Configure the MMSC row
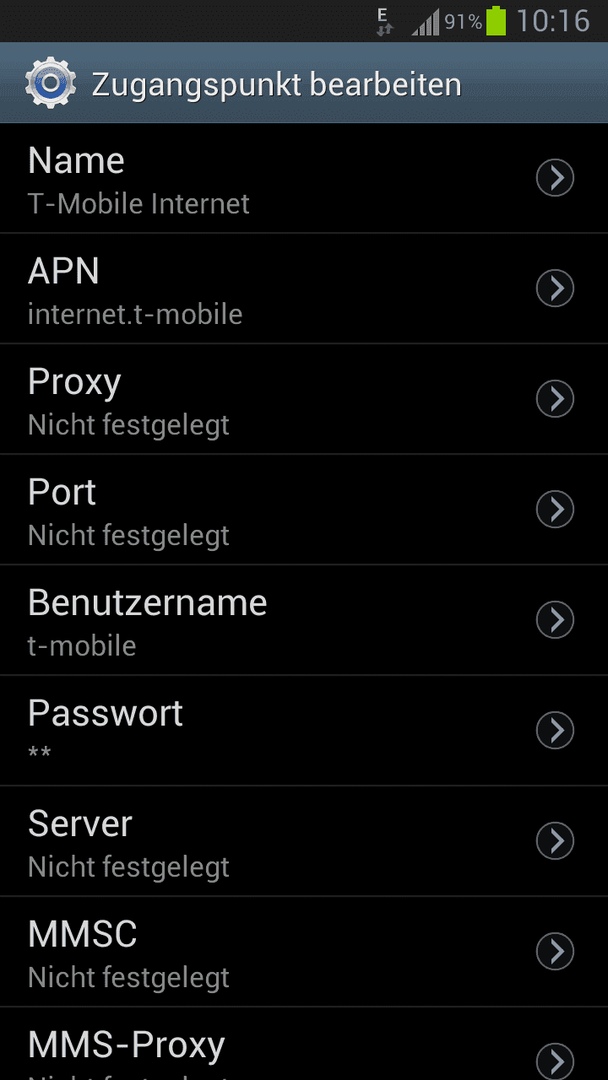 click(x=304, y=951)
